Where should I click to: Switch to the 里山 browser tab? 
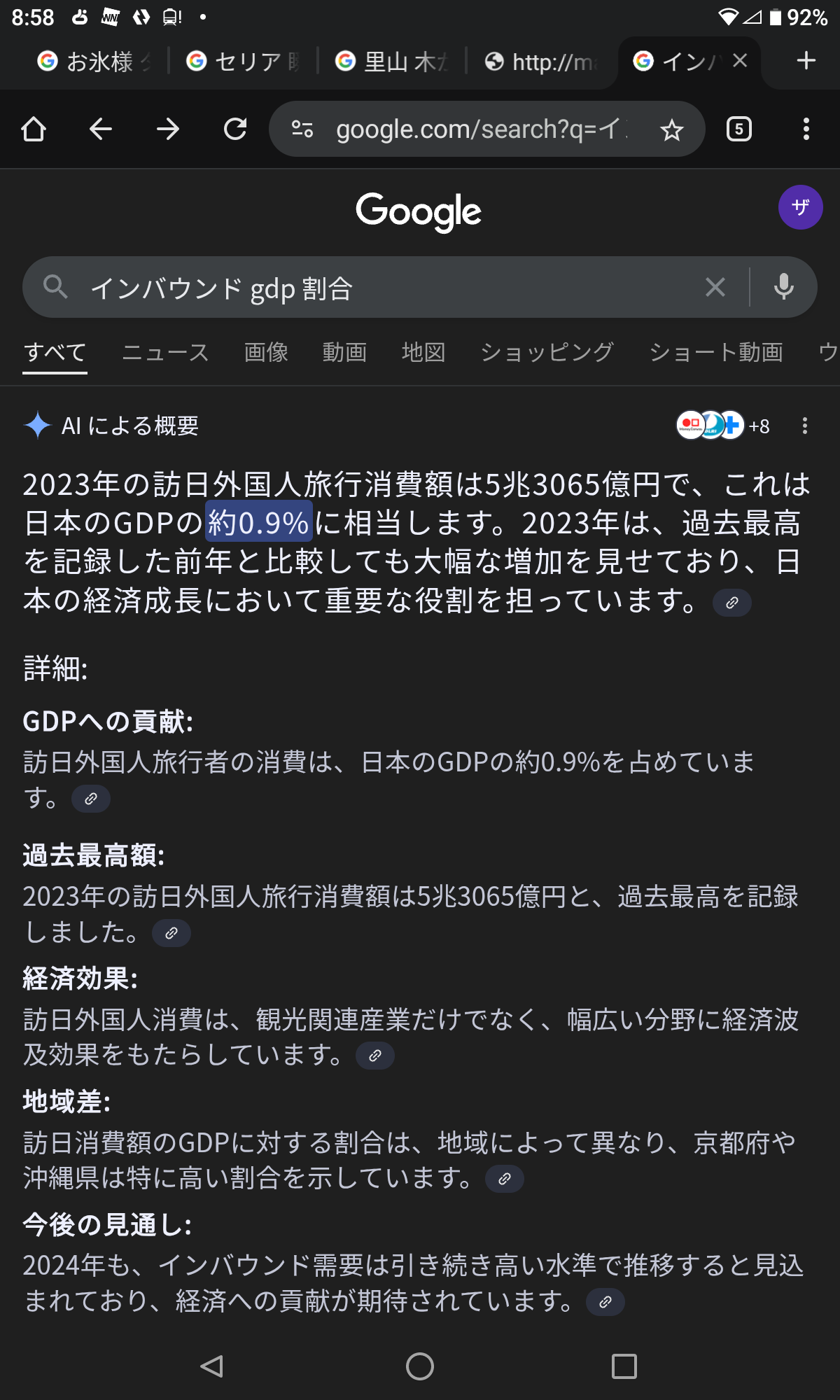click(x=392, y=62)
